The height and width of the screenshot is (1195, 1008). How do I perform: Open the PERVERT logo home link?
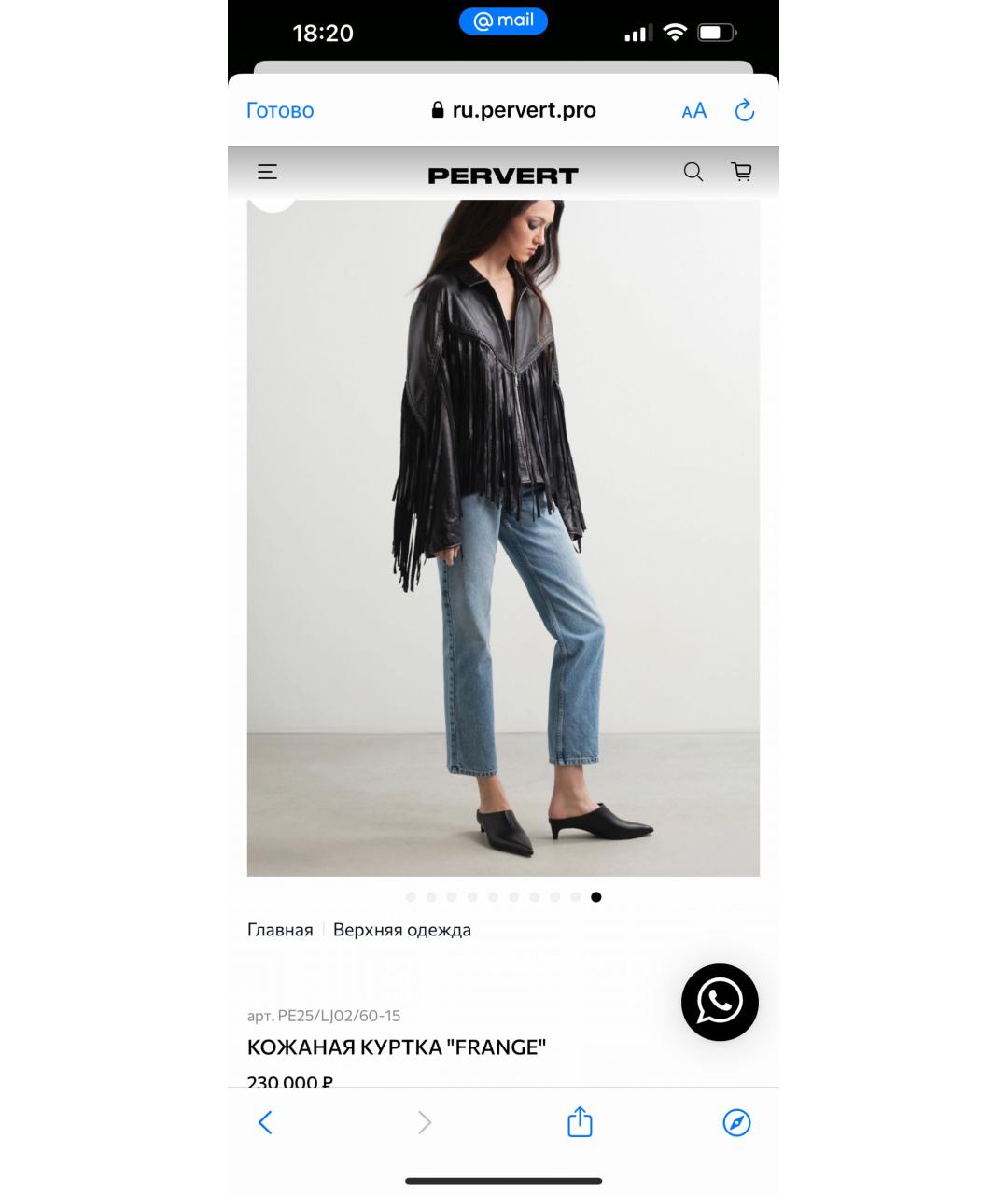pos(503,176)
